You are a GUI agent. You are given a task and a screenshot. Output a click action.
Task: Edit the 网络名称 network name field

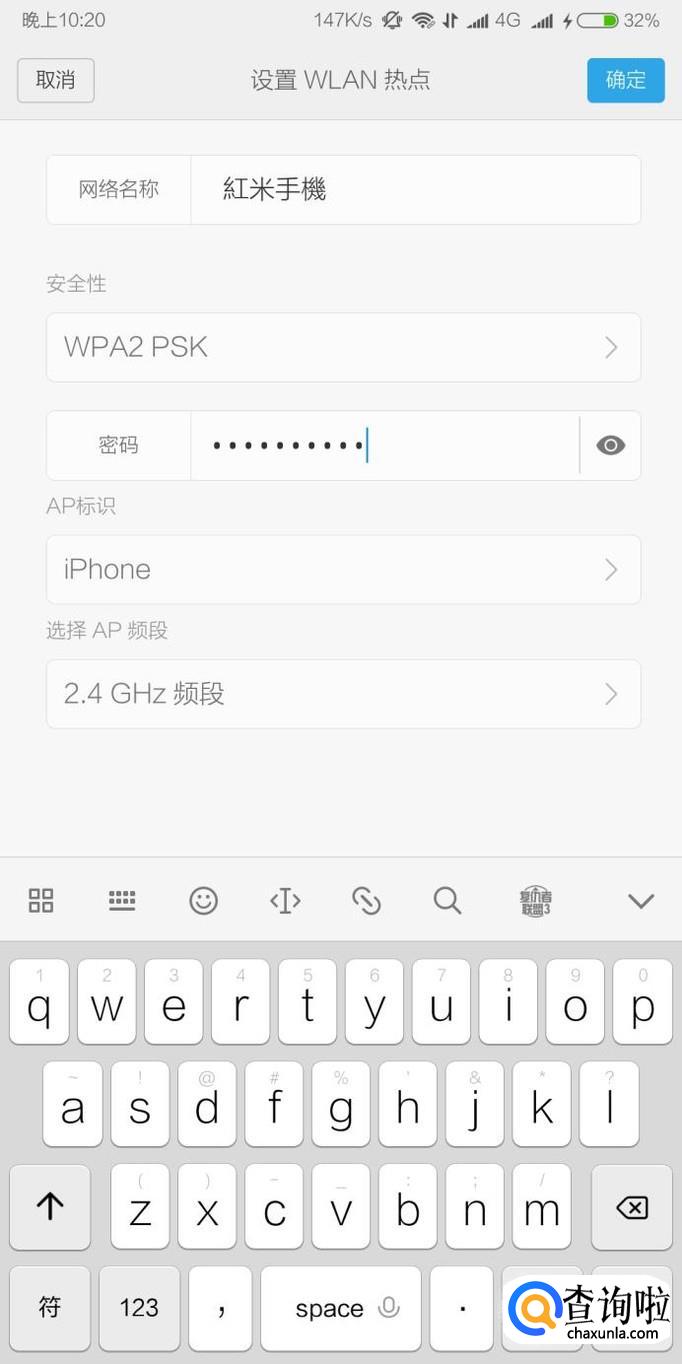pyautogui.click(x=414, y=189)
